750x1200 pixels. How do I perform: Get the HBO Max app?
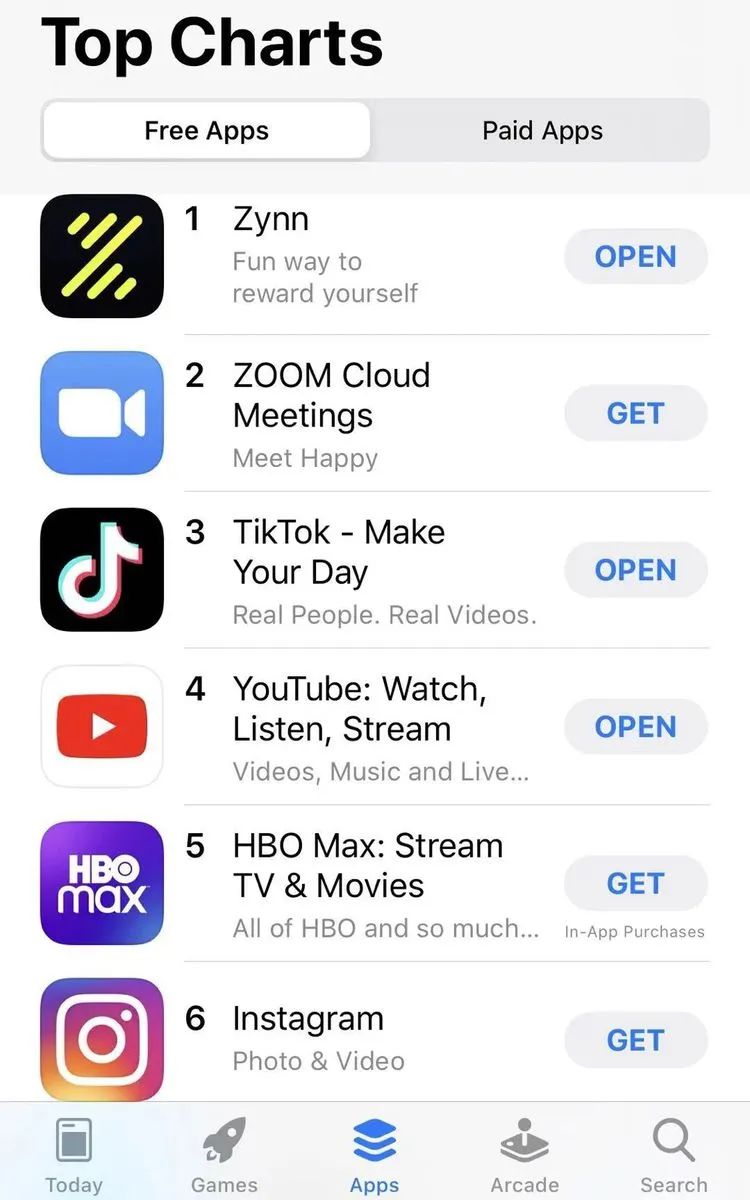click(x=635, y=884)
